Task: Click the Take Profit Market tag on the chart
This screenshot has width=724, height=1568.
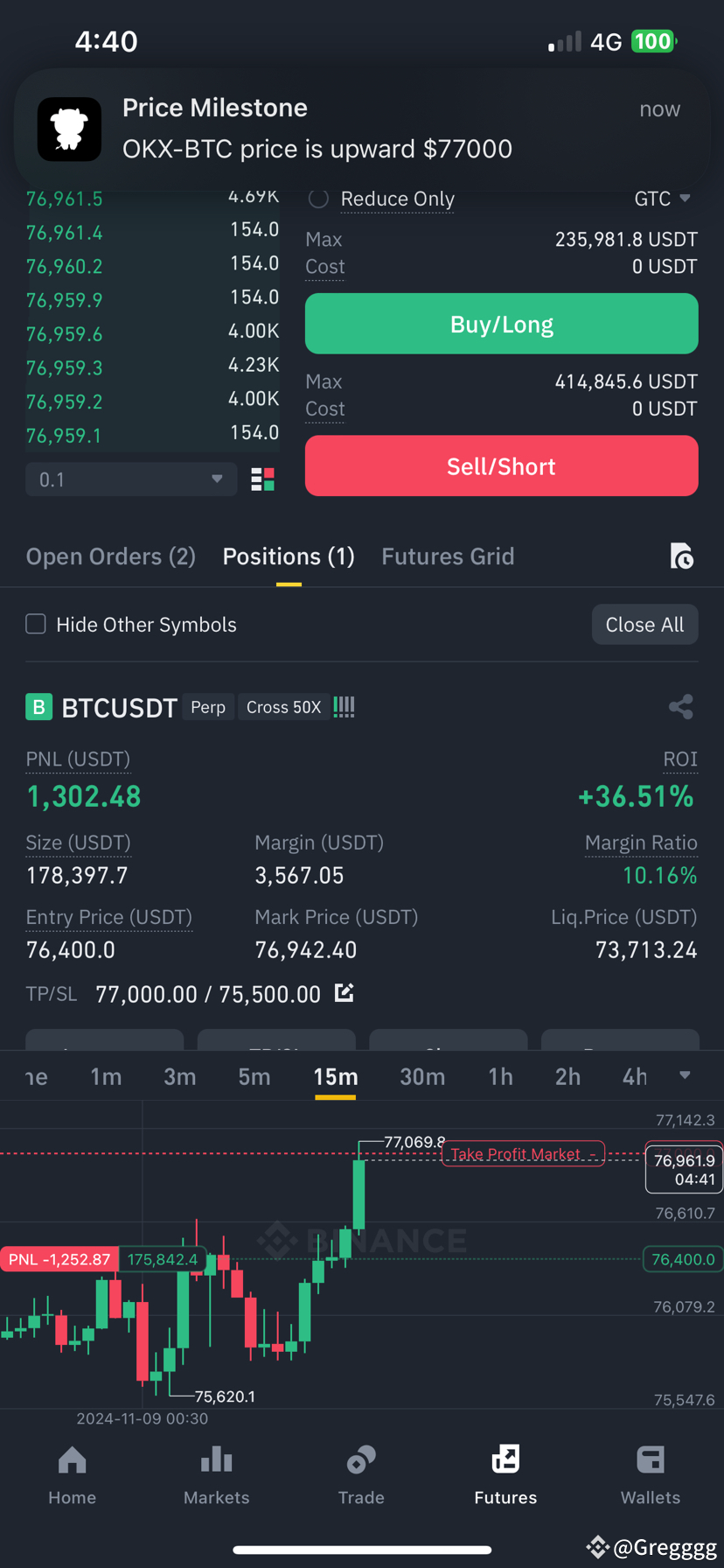Action: (x=522, y=1154)
